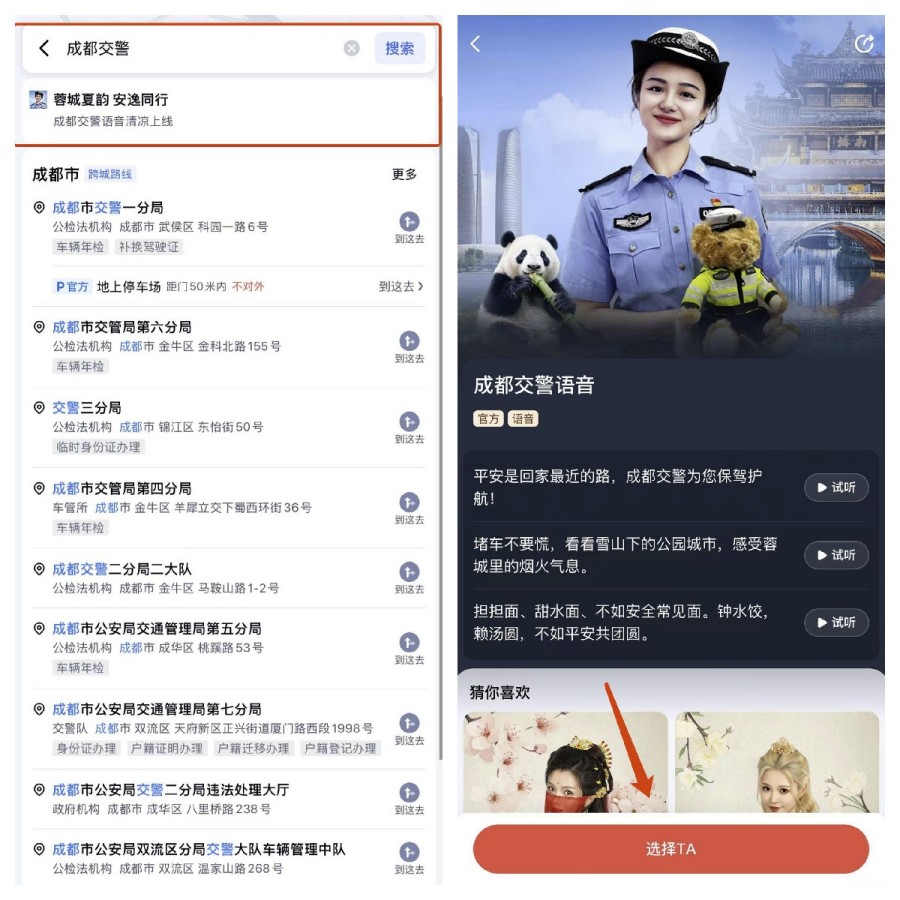Viewport: 900px width, 900px height.
Task: Tap 选择TA to use this voice
Action: 670,849
